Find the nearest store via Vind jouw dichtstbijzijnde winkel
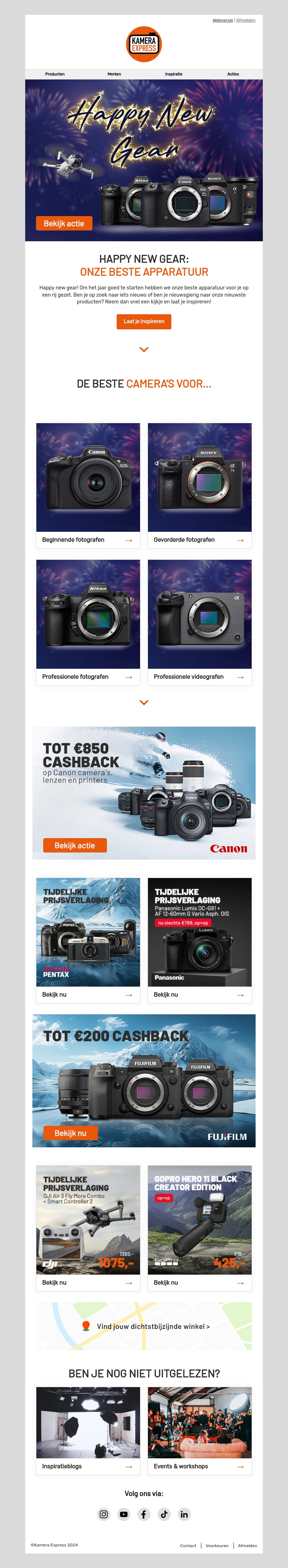The image size is (288, 1568). click(x=153, y=1326)
